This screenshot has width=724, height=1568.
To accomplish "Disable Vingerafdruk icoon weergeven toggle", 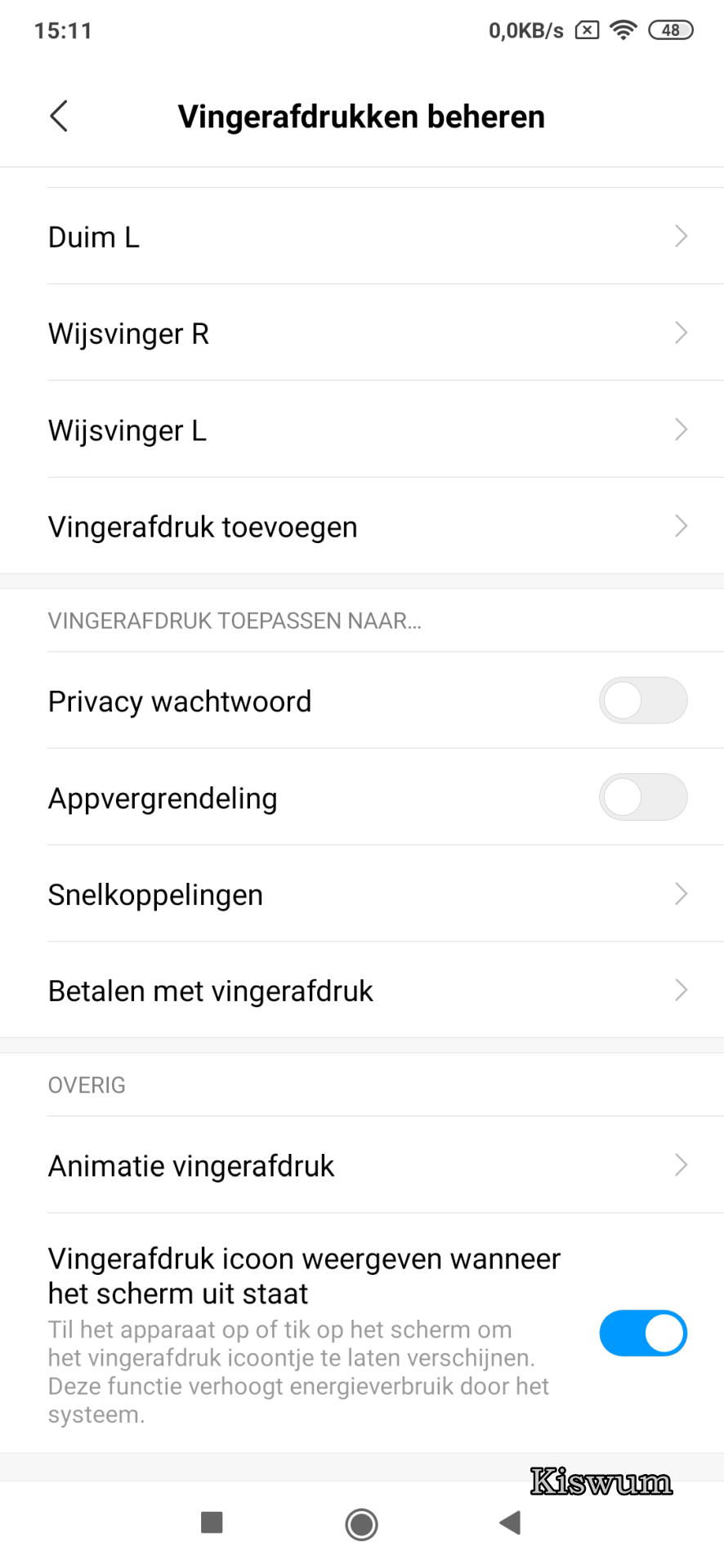I will [x=642, y=1333].
